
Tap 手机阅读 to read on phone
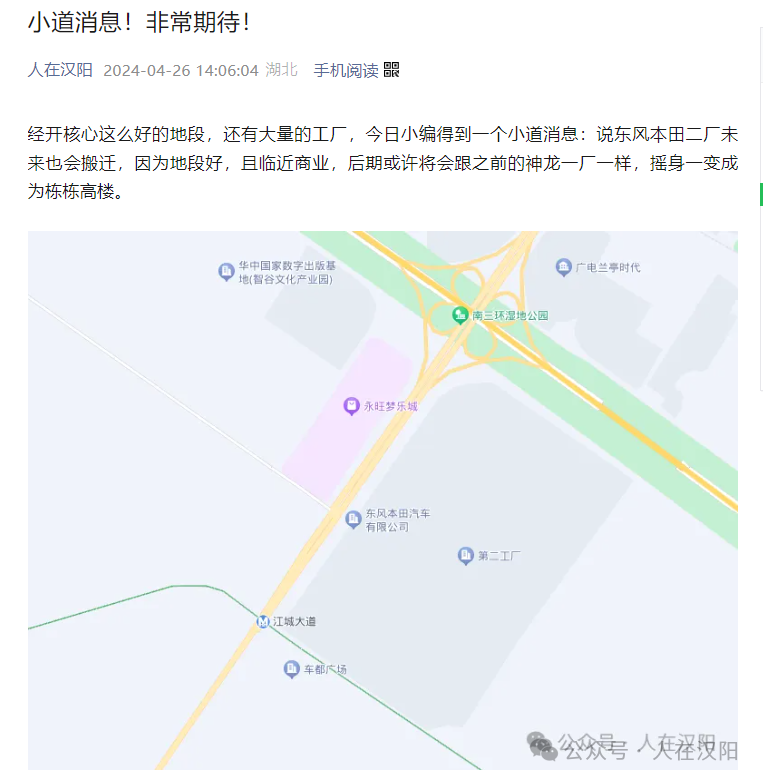pyautogui.click(x=346, y=70)
